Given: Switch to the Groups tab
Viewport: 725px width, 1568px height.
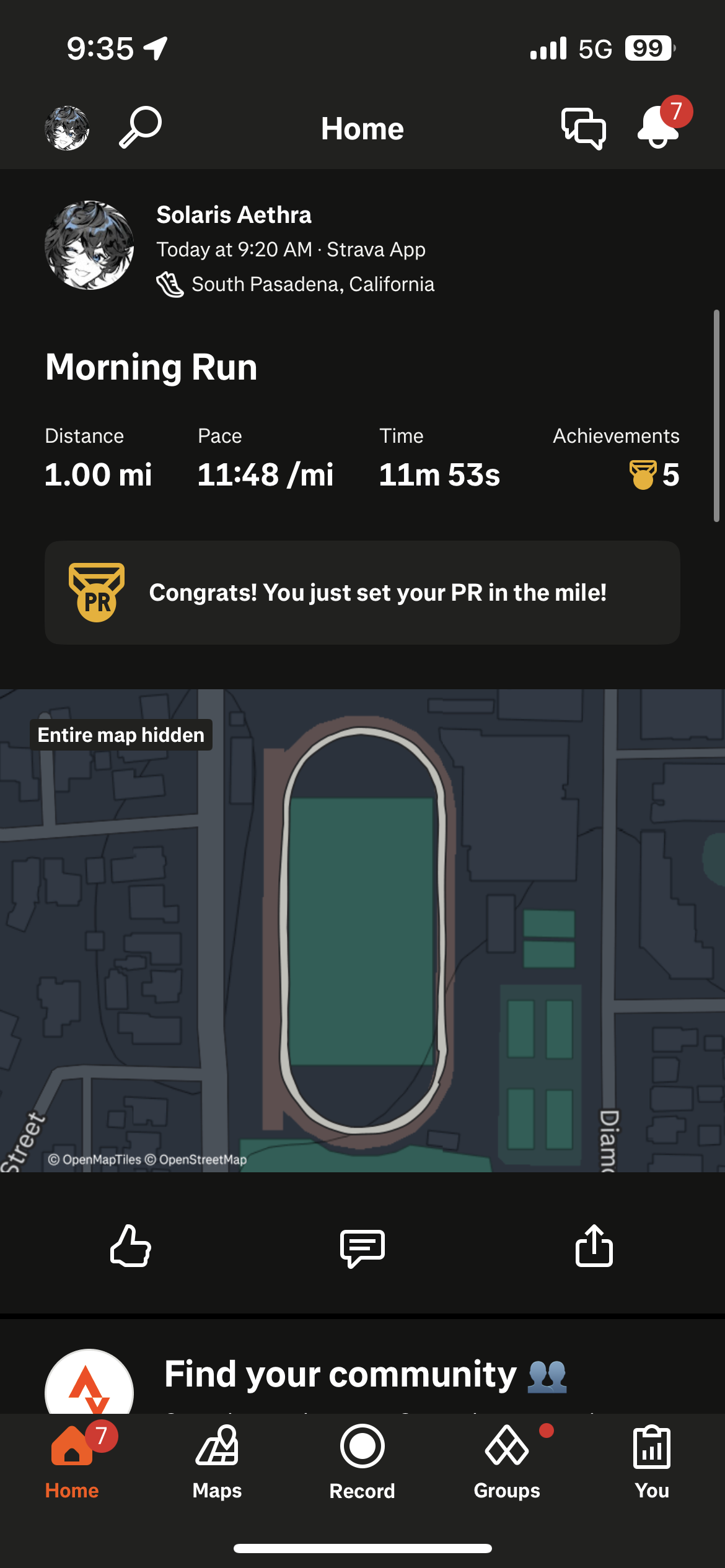Looking at the screenshot, I should 507,1461.
